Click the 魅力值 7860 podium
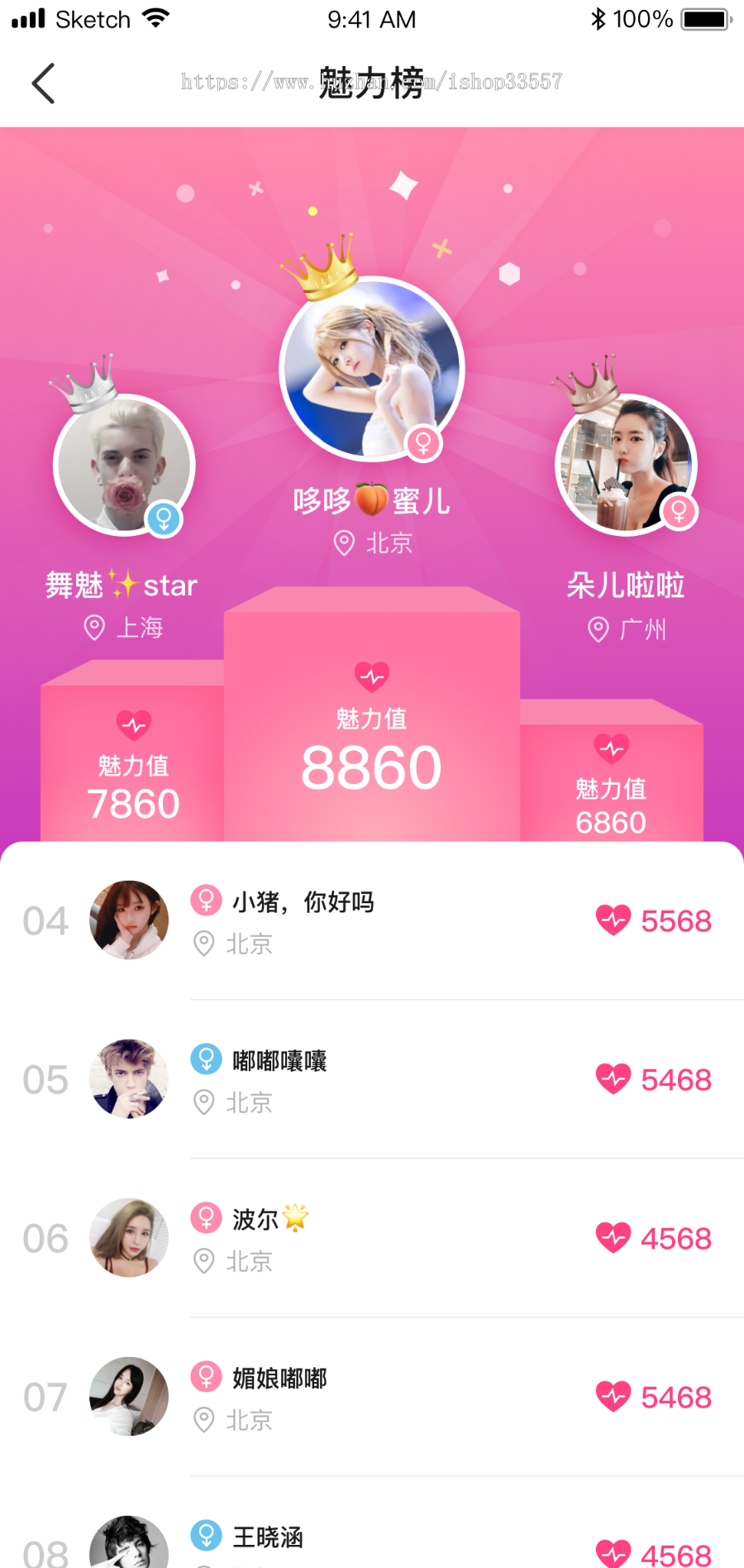Viewport: 744px width, 1568px height. (x=132, y=769)
